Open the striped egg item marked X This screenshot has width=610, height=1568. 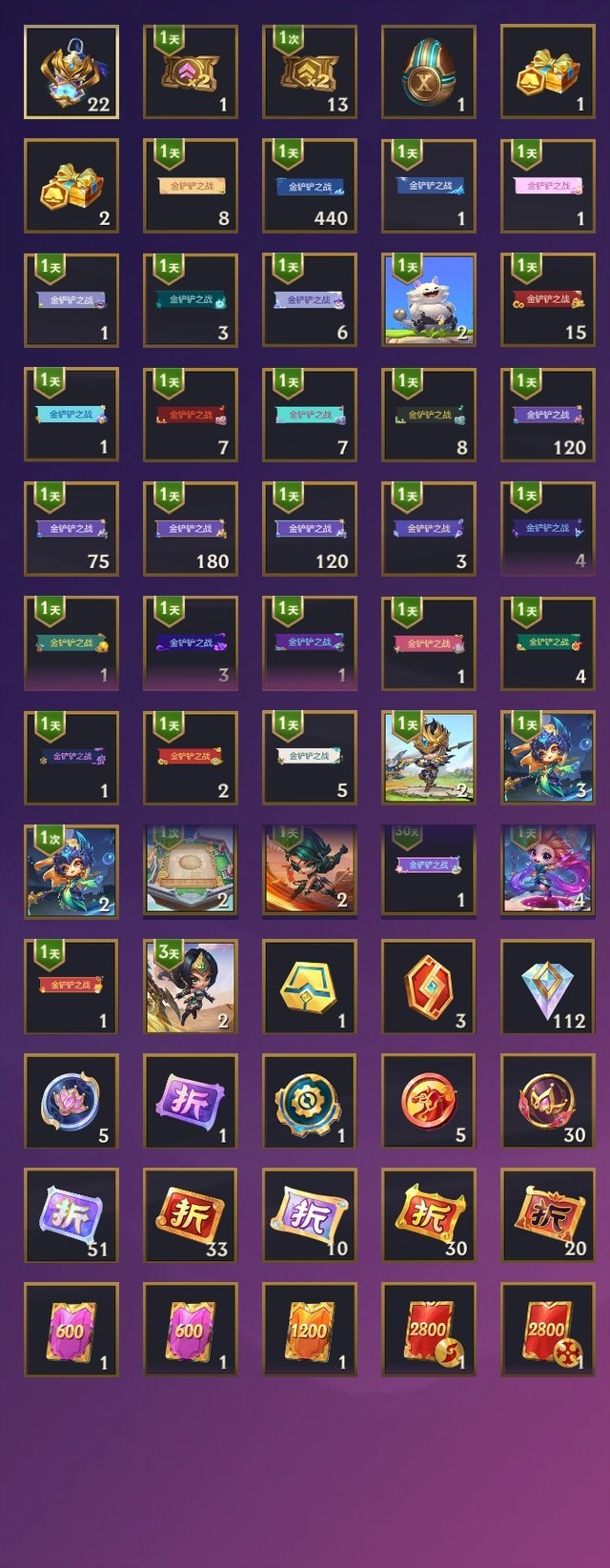[x=429, y=71]
